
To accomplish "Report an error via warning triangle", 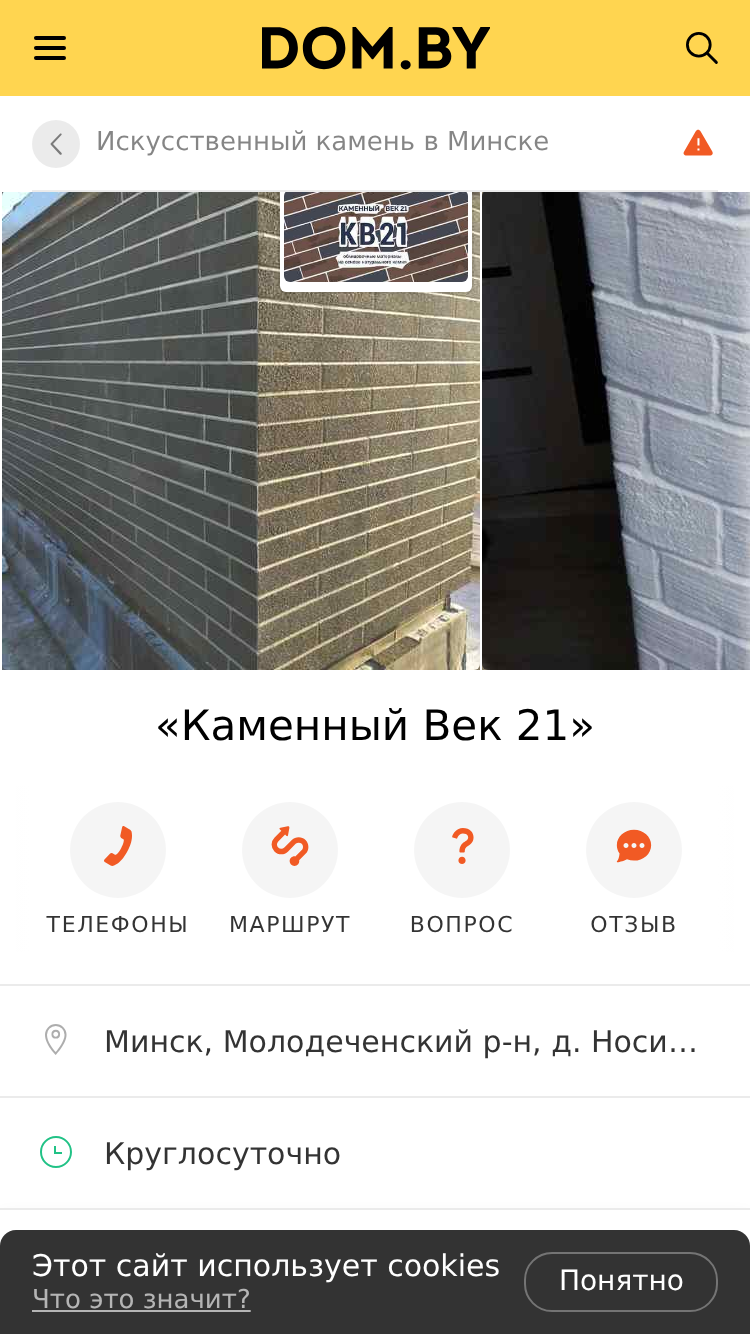I will coord(698,143).
